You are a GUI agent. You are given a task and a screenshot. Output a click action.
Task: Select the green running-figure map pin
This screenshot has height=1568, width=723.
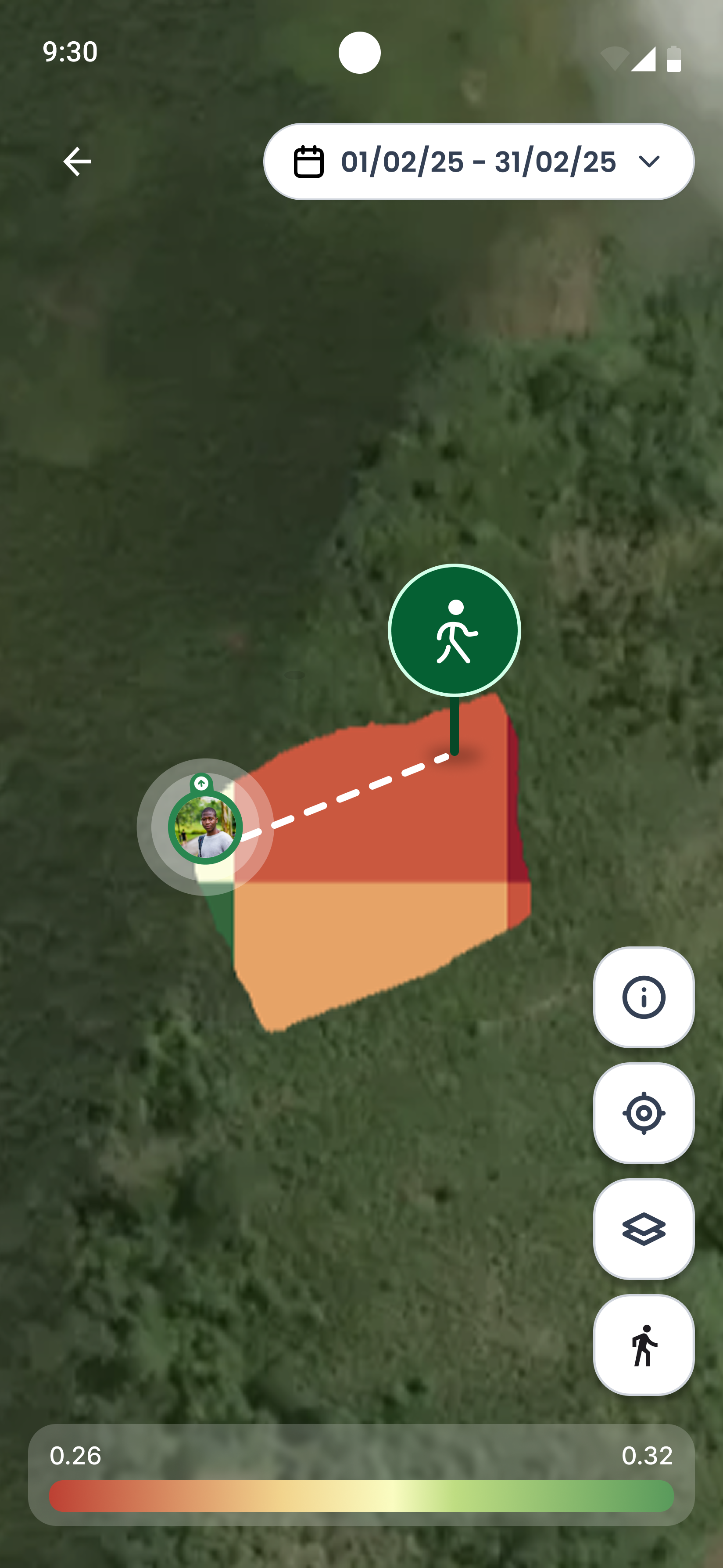pyautogui.click(x=454, y=631)
